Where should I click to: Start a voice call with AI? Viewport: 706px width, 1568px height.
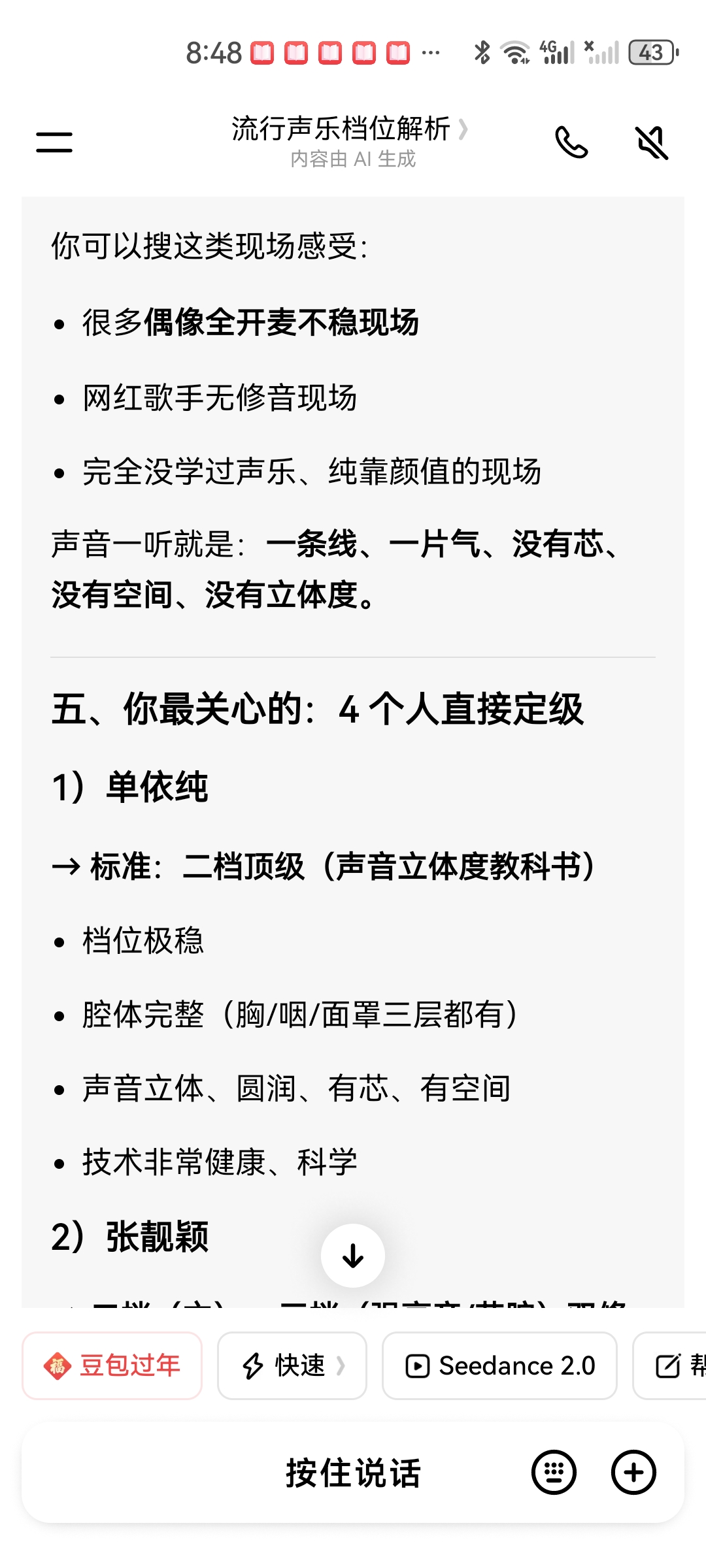click(x=571, y=142)
